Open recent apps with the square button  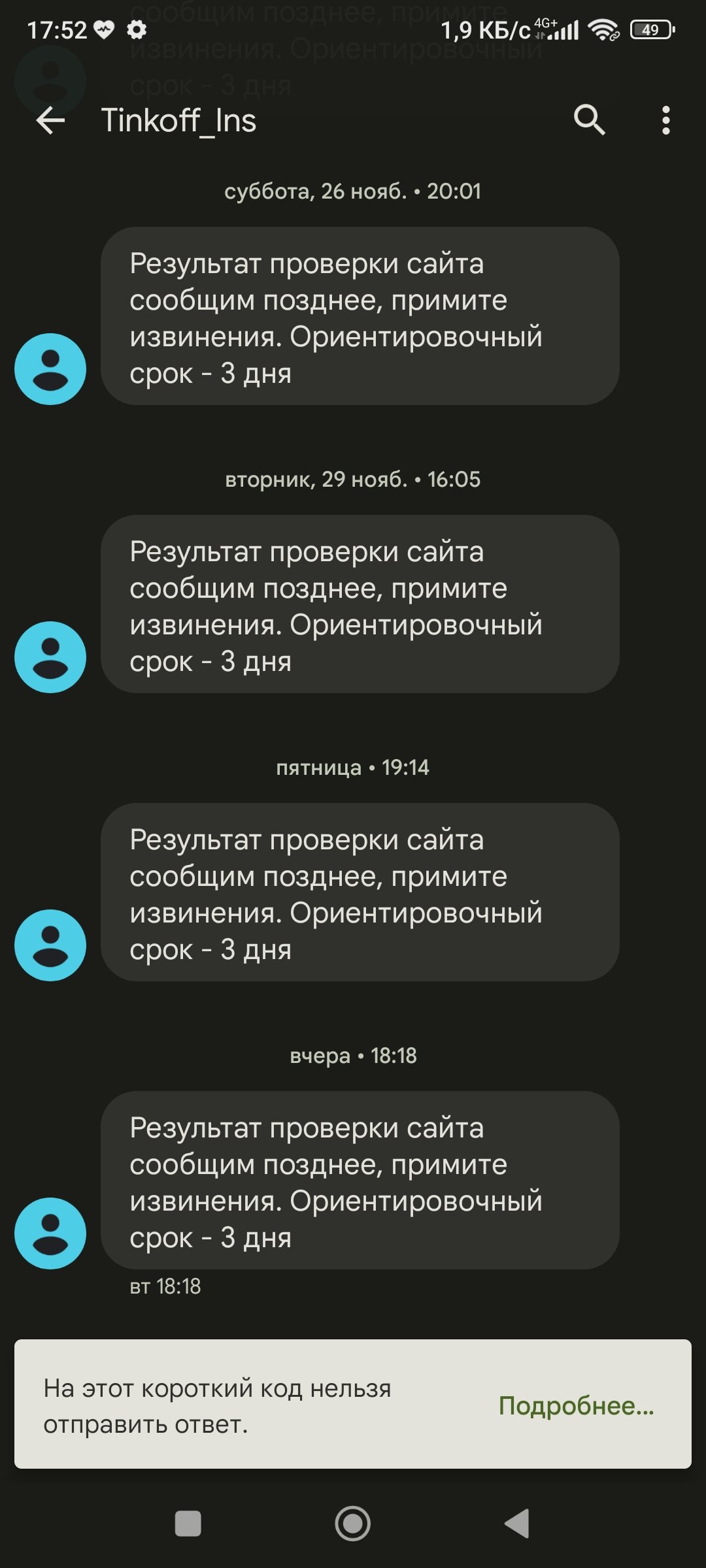188,1524
